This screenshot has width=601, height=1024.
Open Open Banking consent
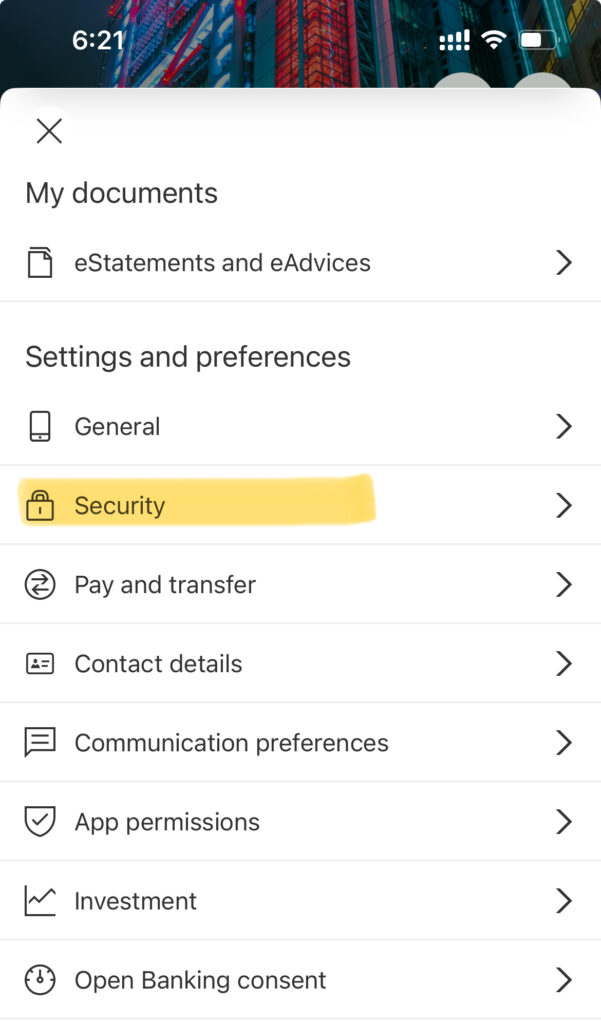[x=300, y=980]
